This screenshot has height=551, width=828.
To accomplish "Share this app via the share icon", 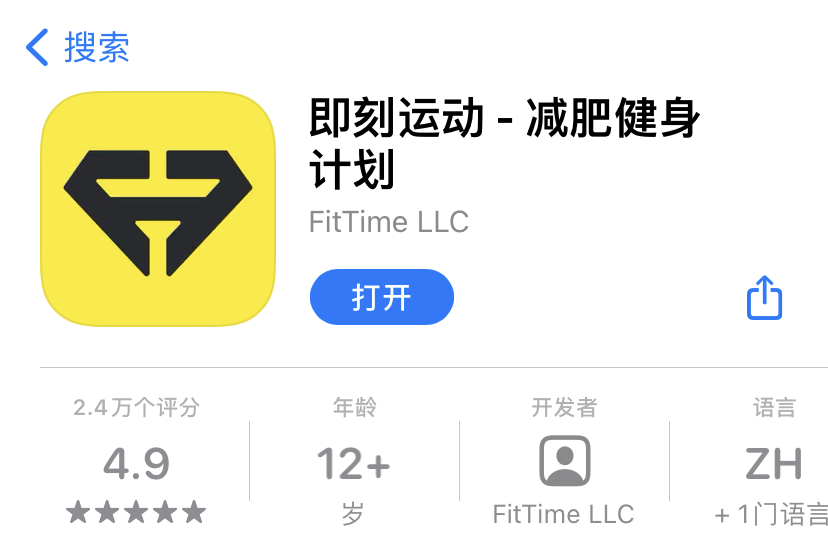I will [764, 298].
